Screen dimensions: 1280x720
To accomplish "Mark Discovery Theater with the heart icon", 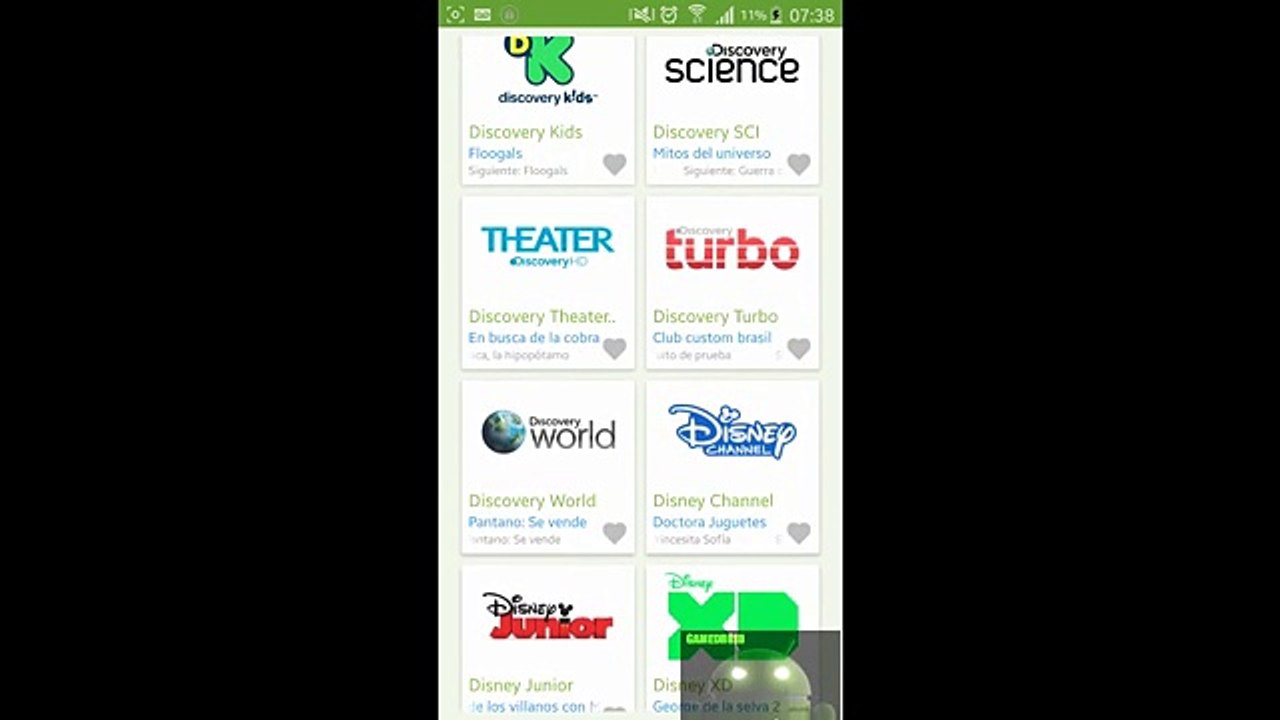I will [614, 348].
